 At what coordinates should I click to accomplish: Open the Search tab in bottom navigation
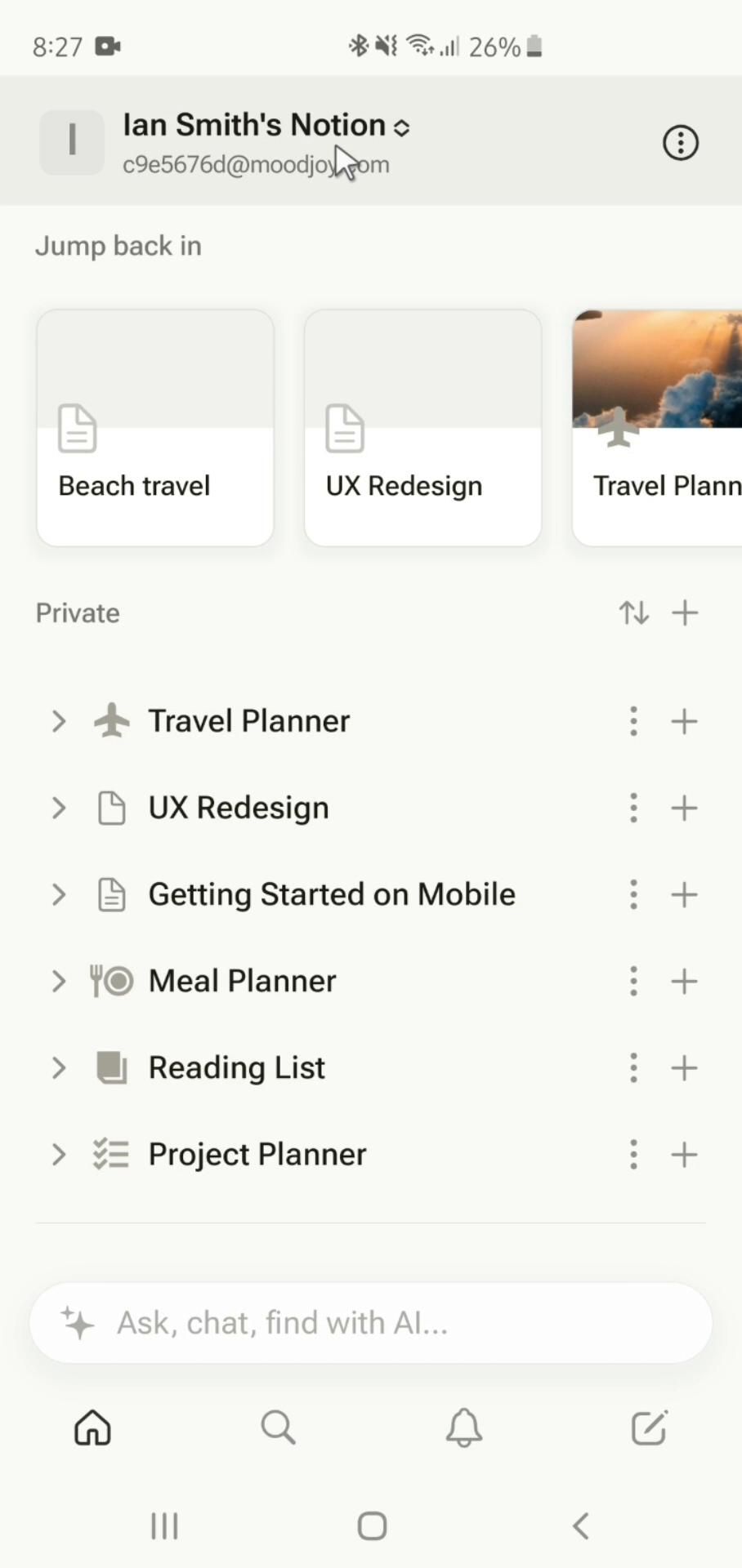278,1428
